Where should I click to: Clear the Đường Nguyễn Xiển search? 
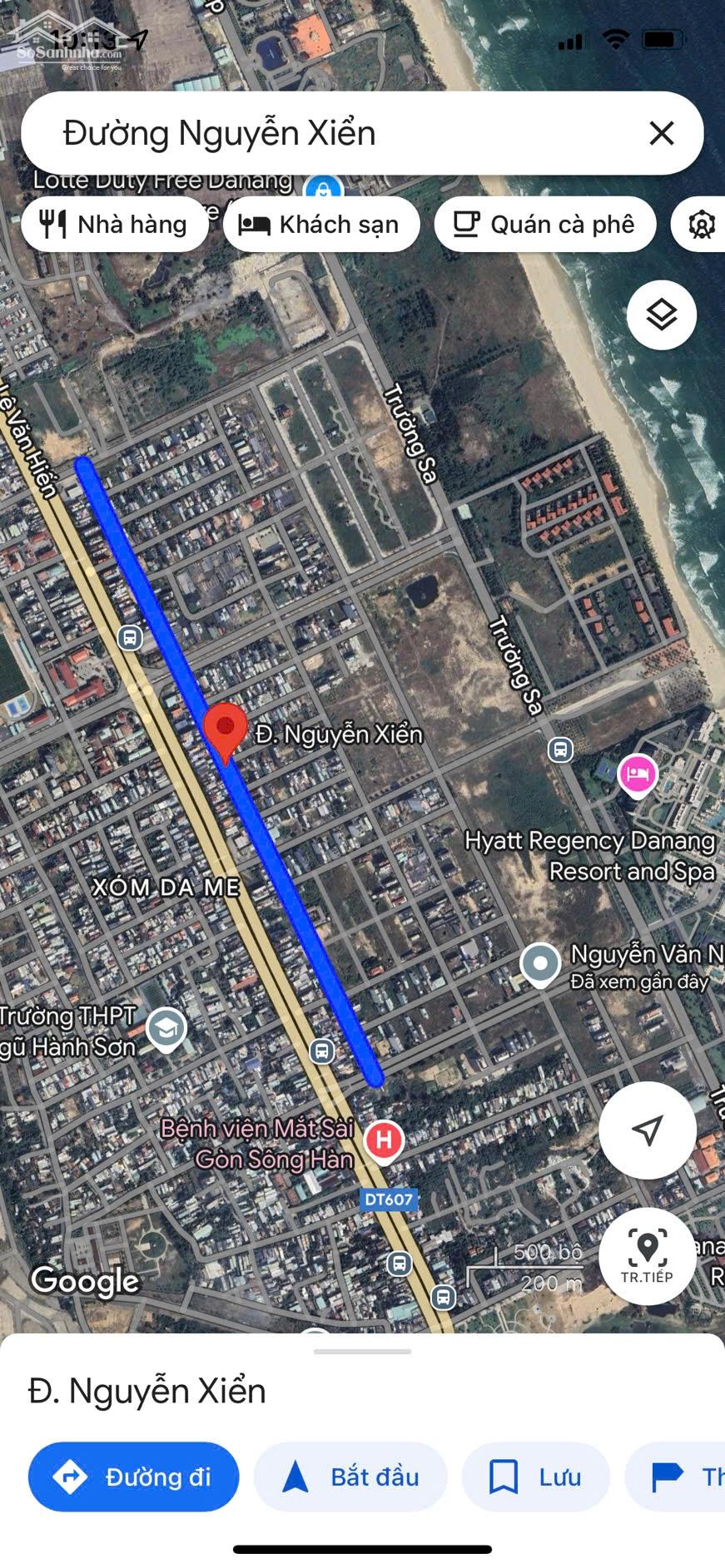point(662,133)
